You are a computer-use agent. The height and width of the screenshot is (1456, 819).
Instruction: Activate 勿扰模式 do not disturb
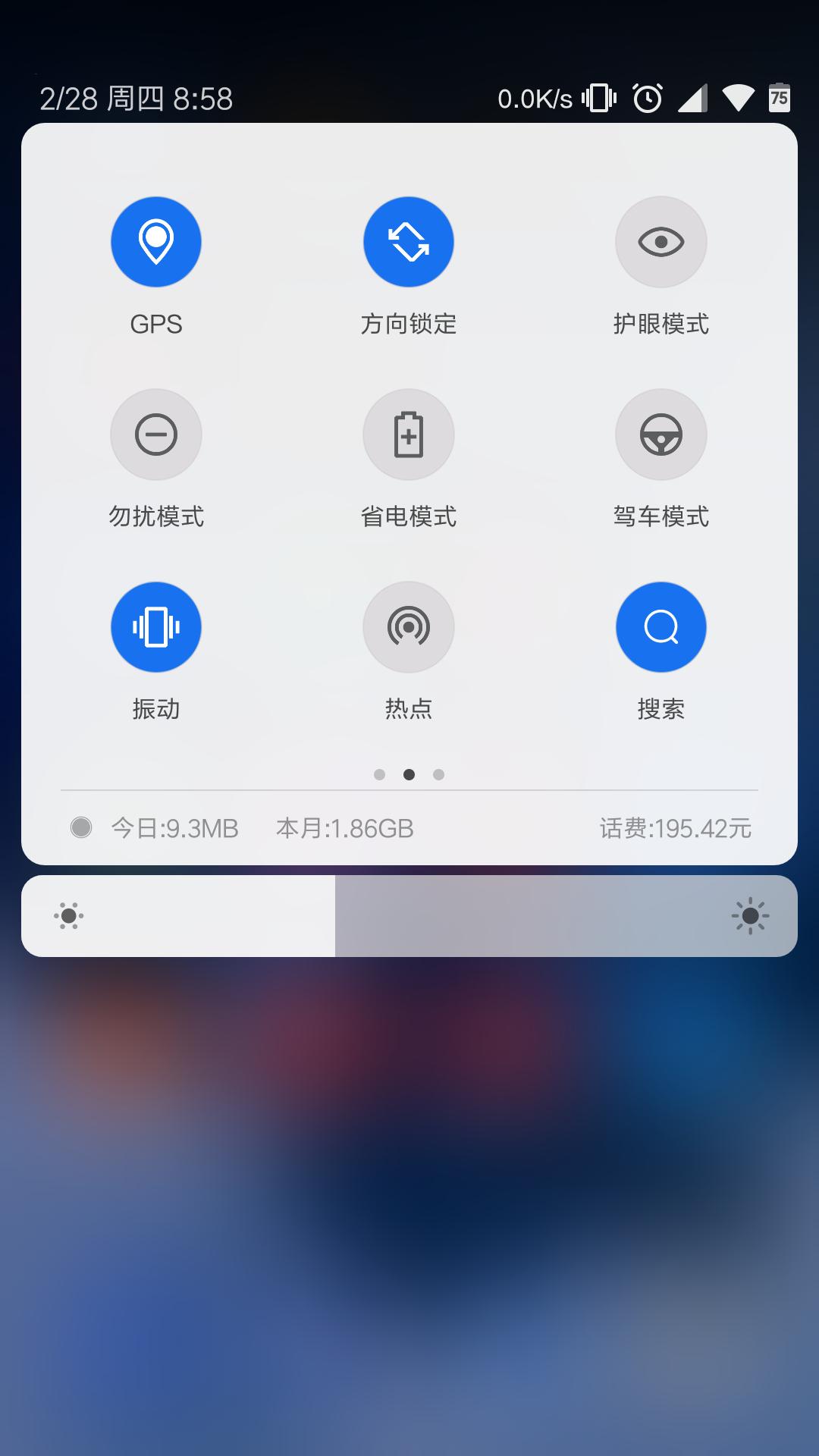[x=156, y=434]
